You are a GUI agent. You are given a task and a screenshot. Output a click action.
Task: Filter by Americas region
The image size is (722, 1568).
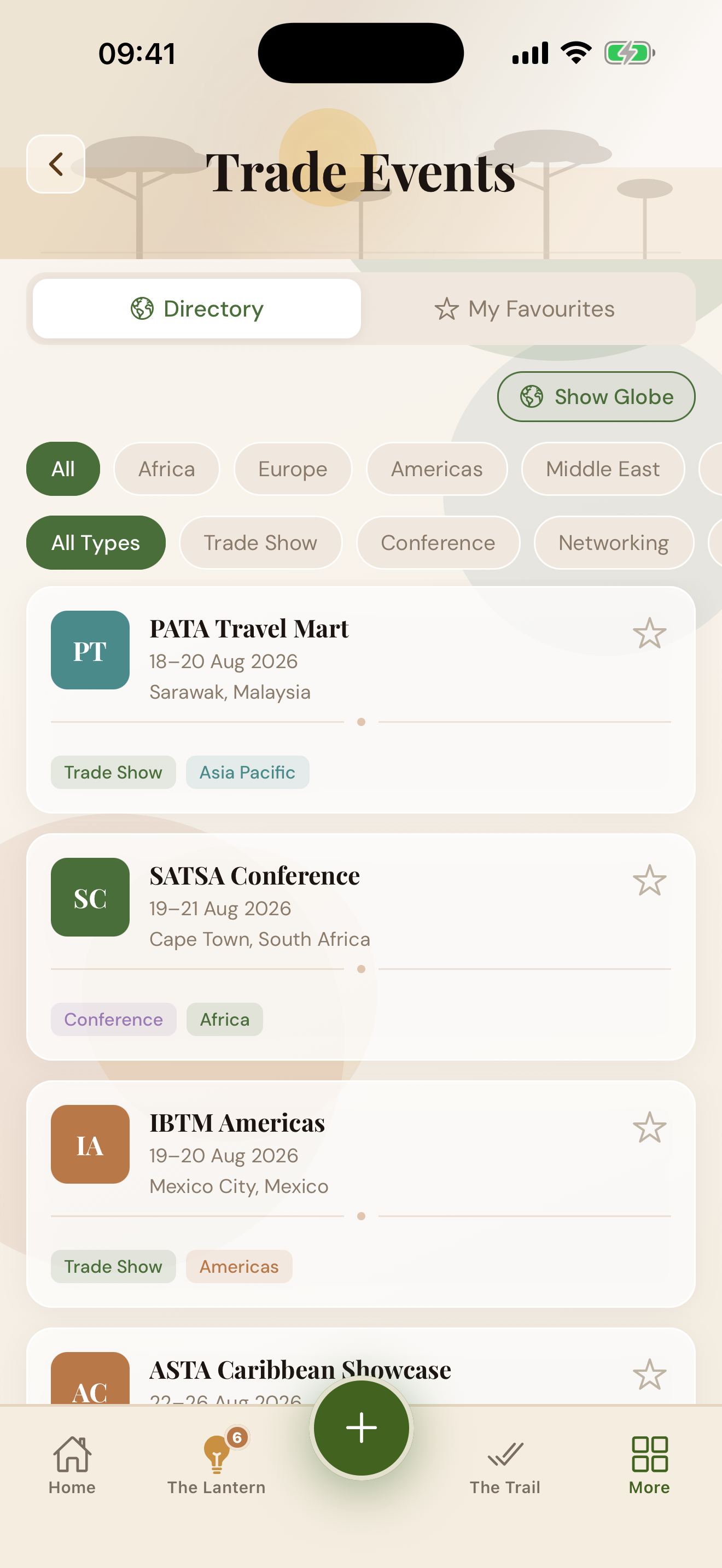436,469
